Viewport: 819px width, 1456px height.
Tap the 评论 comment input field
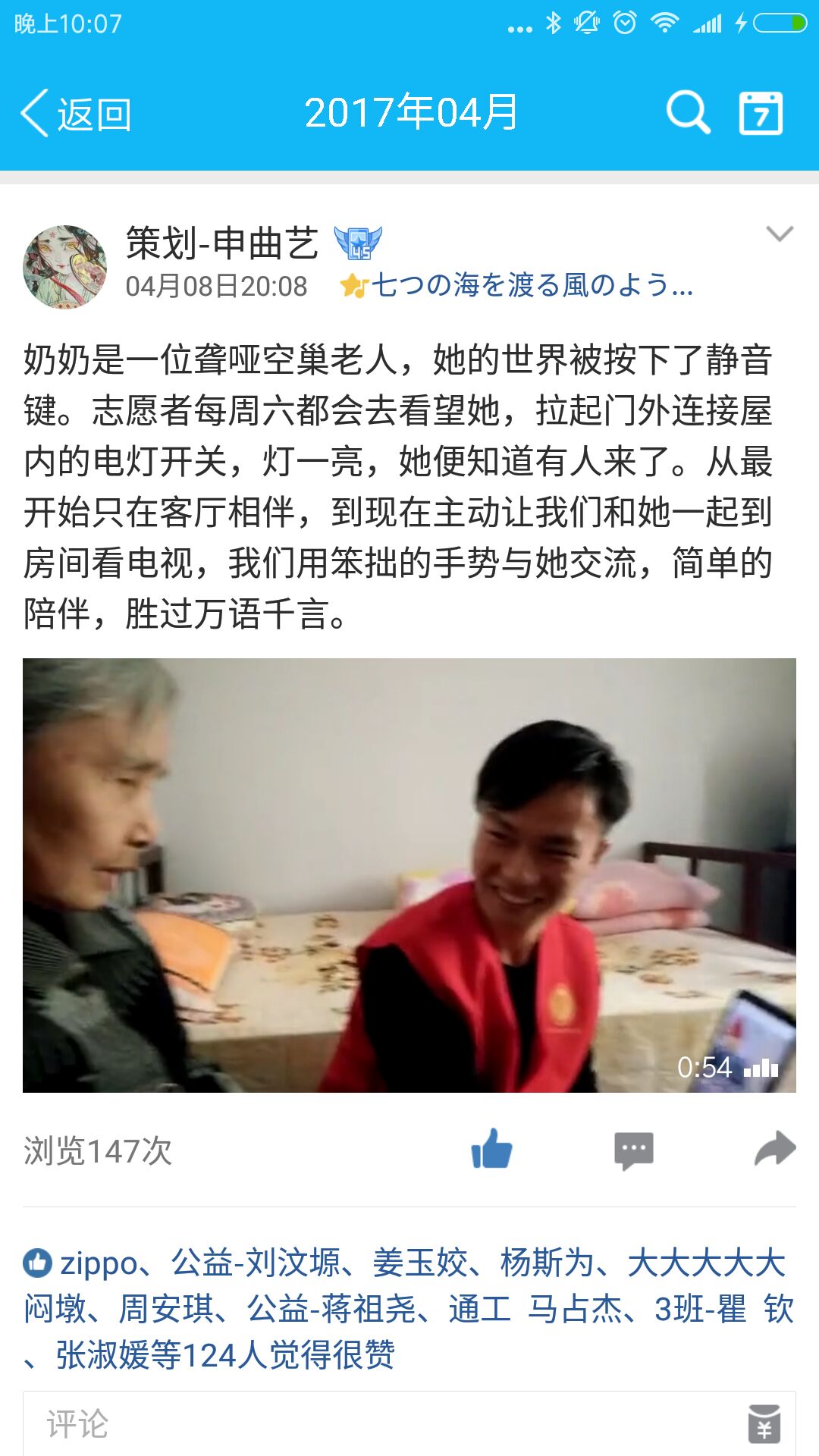(x=379, y=1423)
